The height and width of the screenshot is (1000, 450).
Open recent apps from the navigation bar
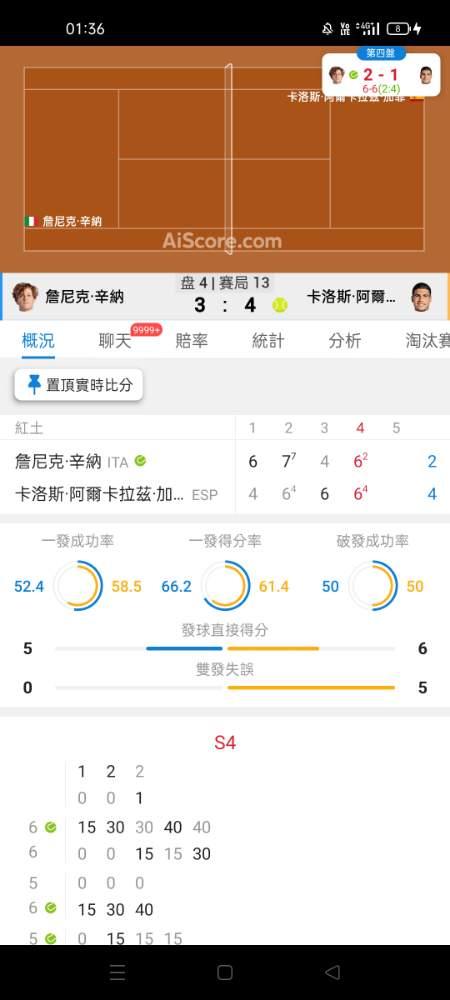coord(117,972)
